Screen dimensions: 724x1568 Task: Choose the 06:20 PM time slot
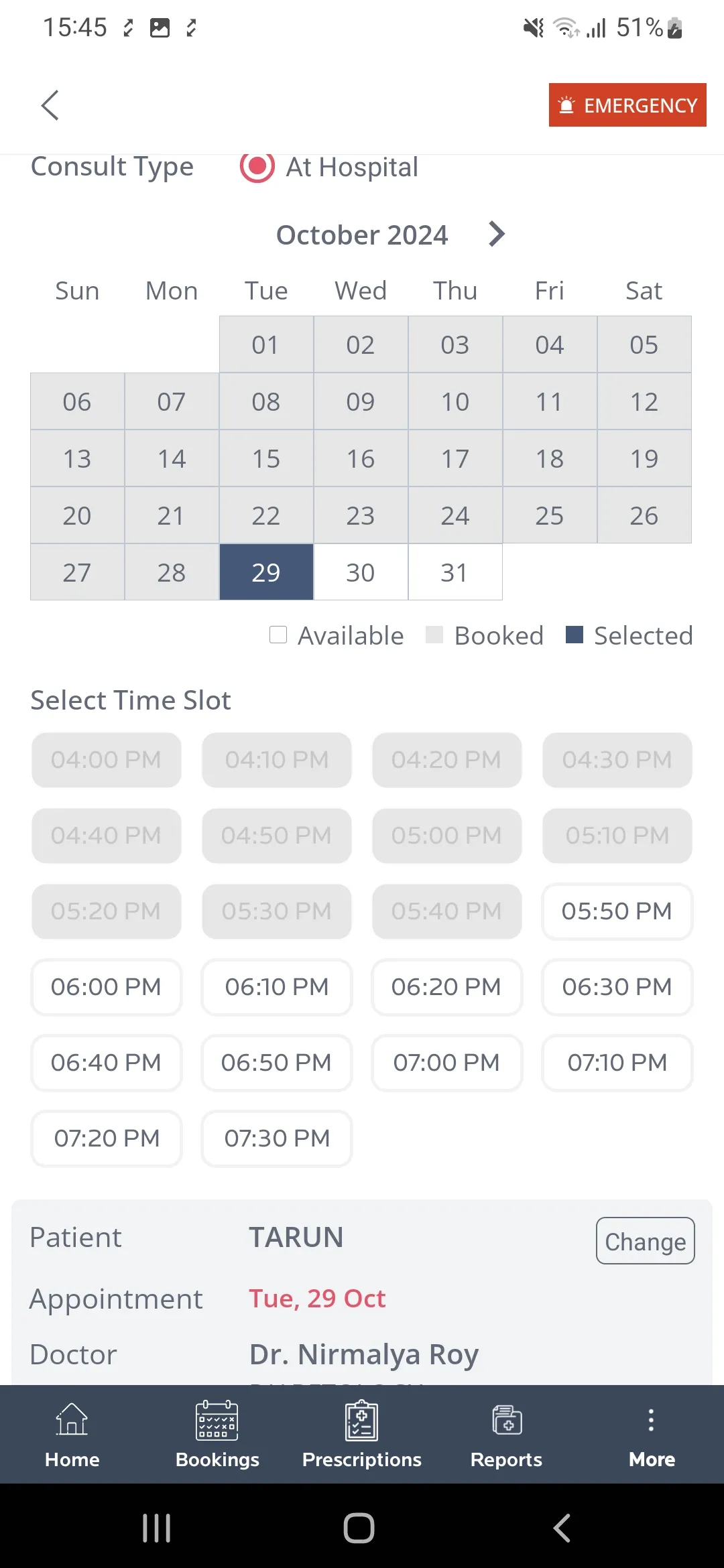446,987
